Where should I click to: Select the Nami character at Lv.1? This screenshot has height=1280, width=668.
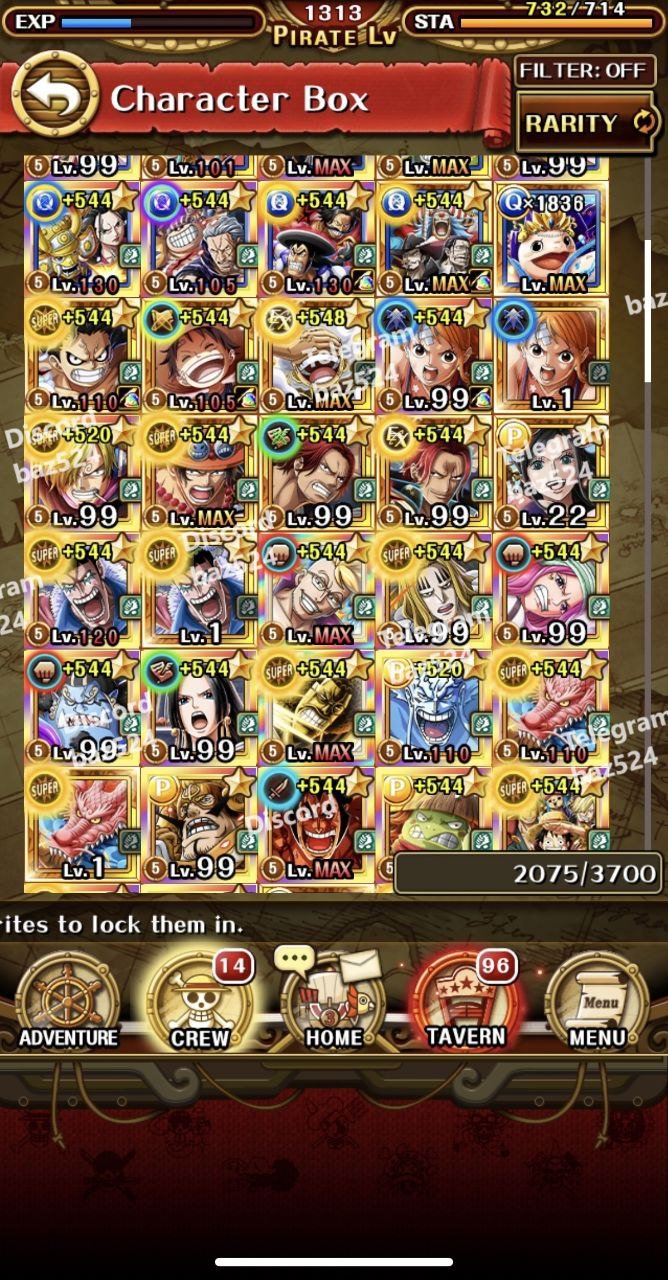[x=550, y=357]
